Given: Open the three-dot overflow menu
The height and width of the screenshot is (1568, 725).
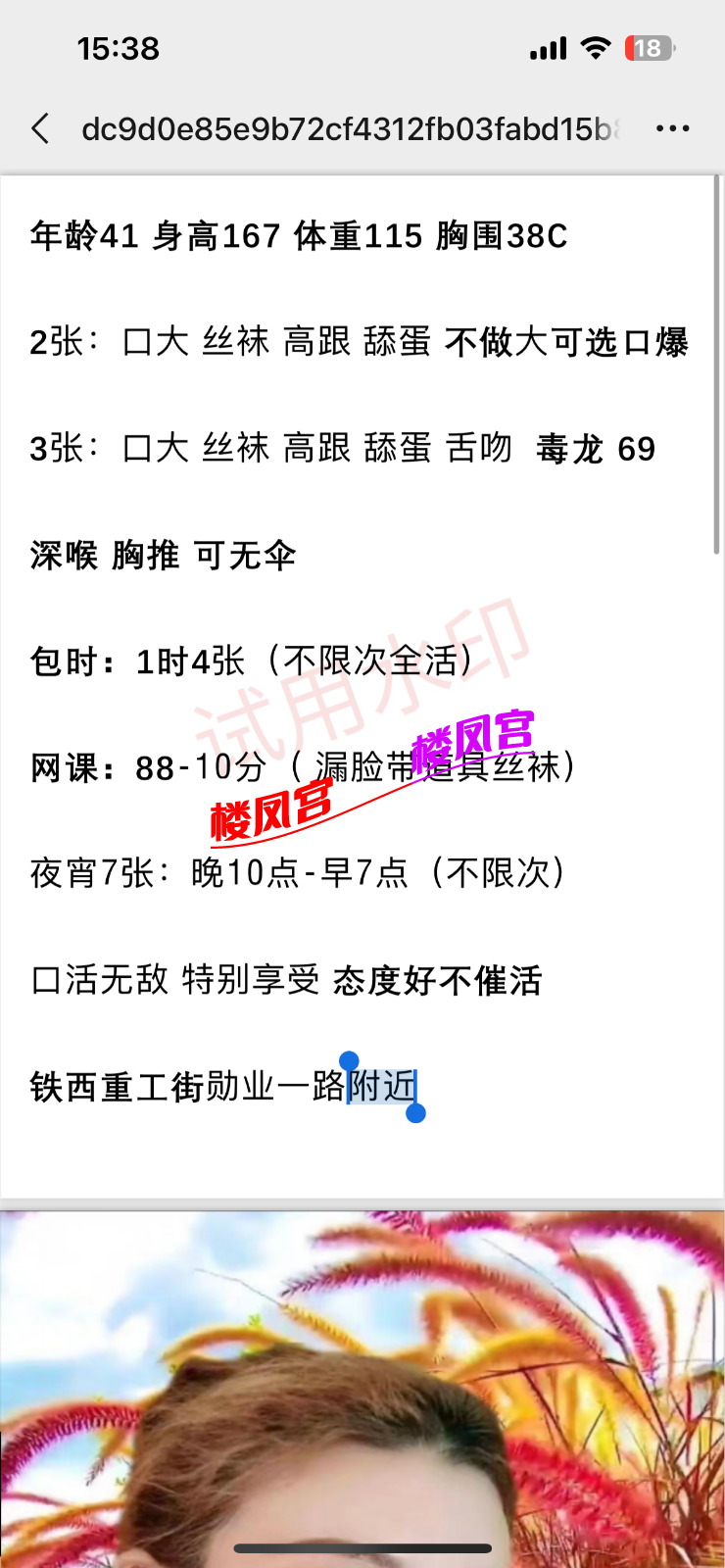Looking at the screenshot, I should (x=672, y=128).
